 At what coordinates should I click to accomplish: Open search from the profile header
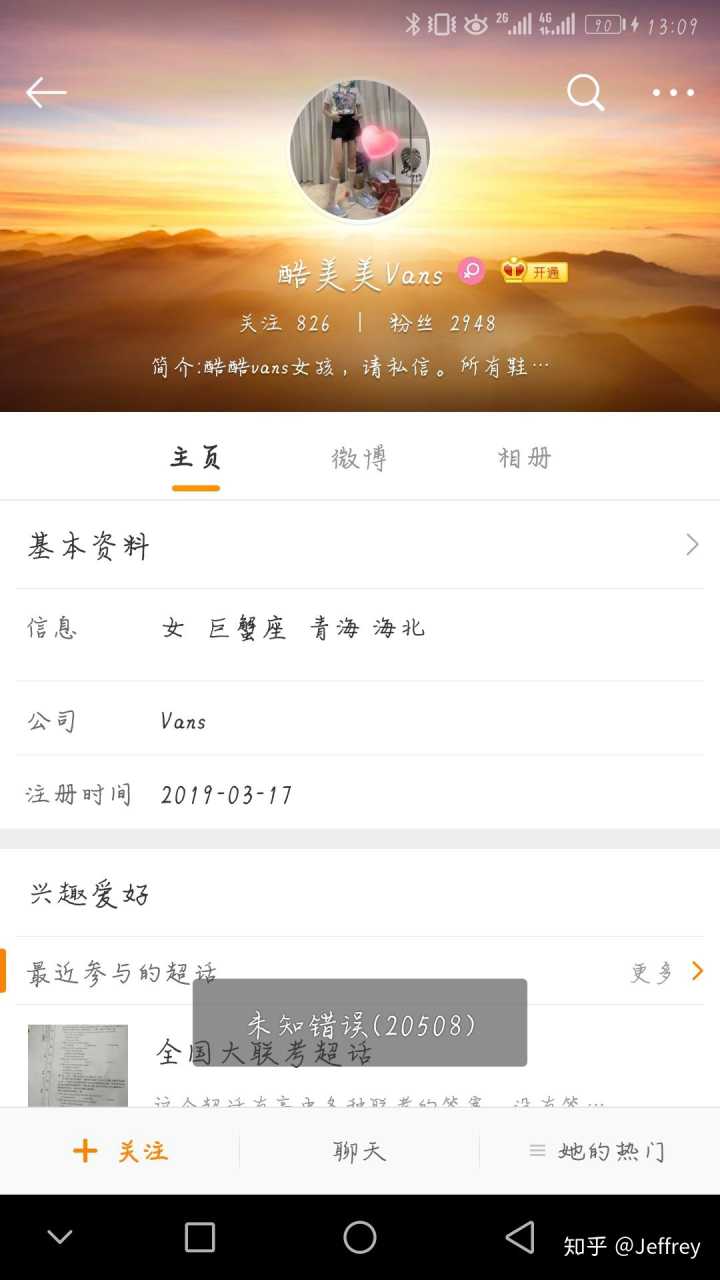pyautogui.click(x=585, y=93)
